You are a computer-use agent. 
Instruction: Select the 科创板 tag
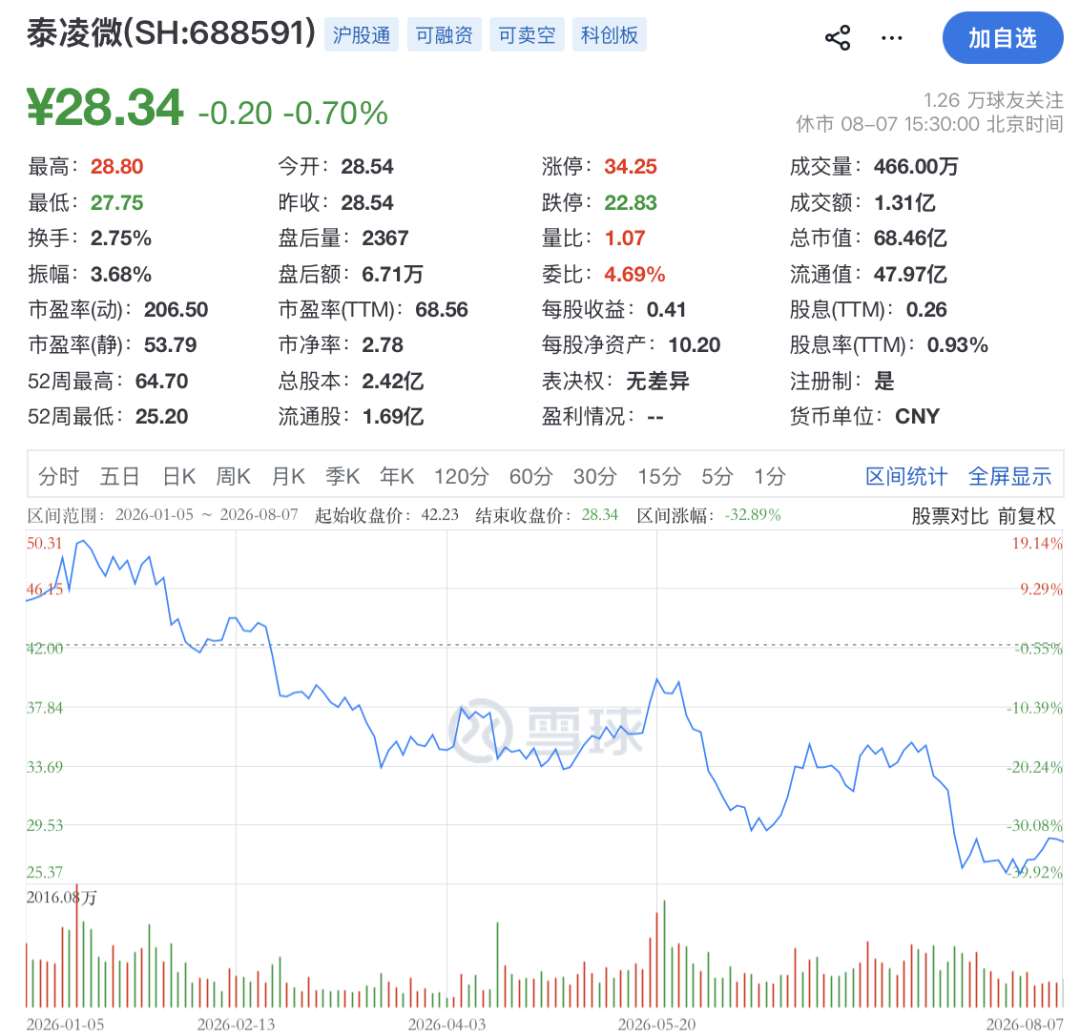[610, 35]
